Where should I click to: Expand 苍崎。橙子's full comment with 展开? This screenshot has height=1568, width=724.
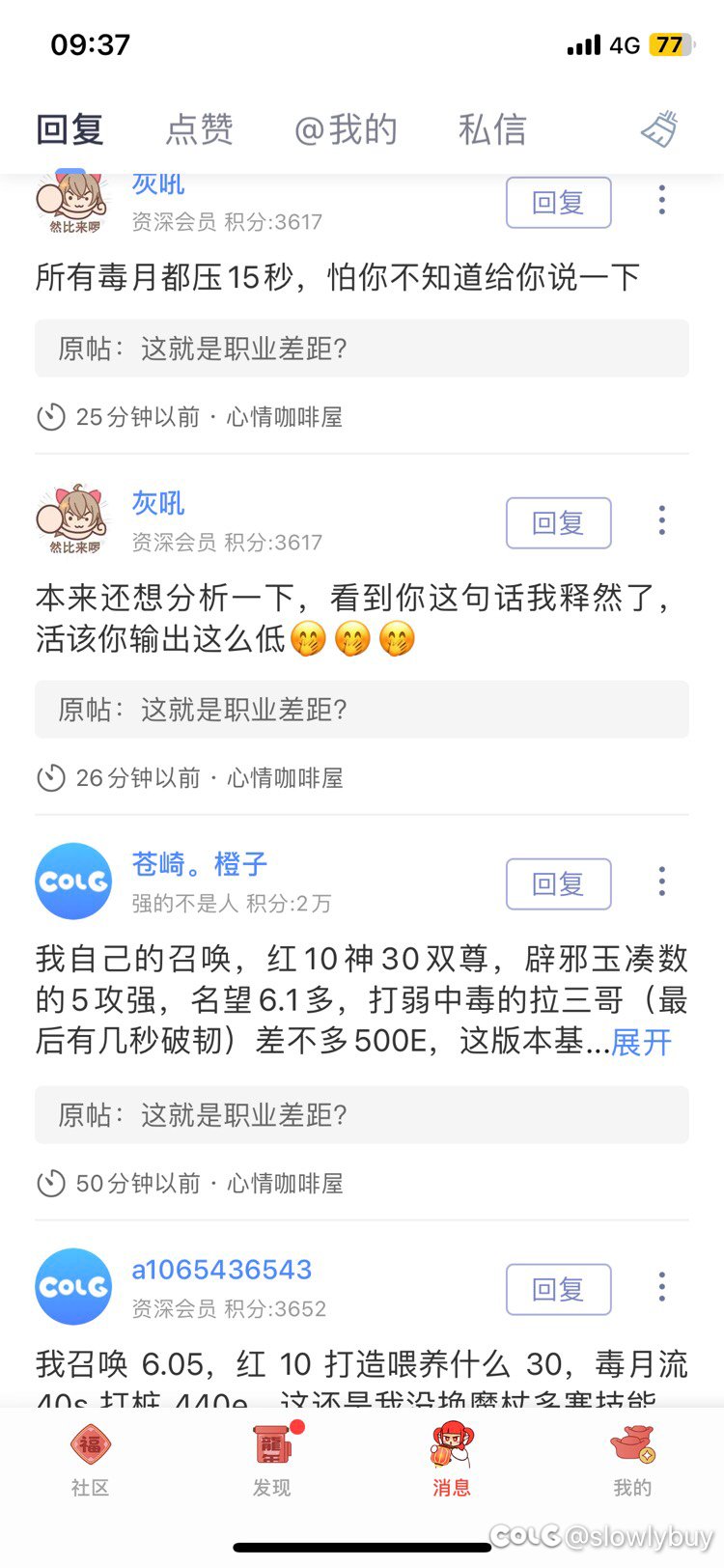click(641, 1043)
